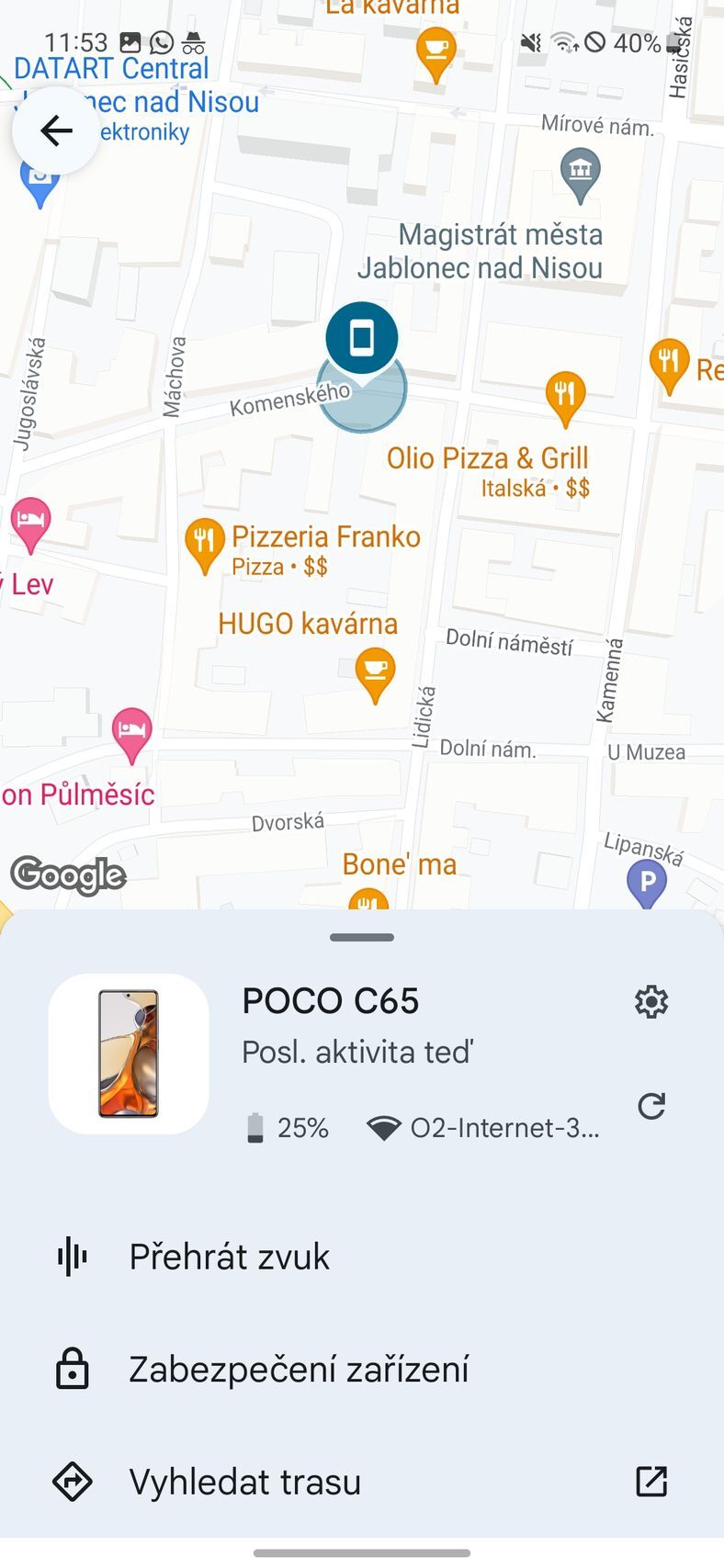The image size is (724, 1568).
Task: Tap the blue phone location marker on map
Action: (x=361, y=337)
